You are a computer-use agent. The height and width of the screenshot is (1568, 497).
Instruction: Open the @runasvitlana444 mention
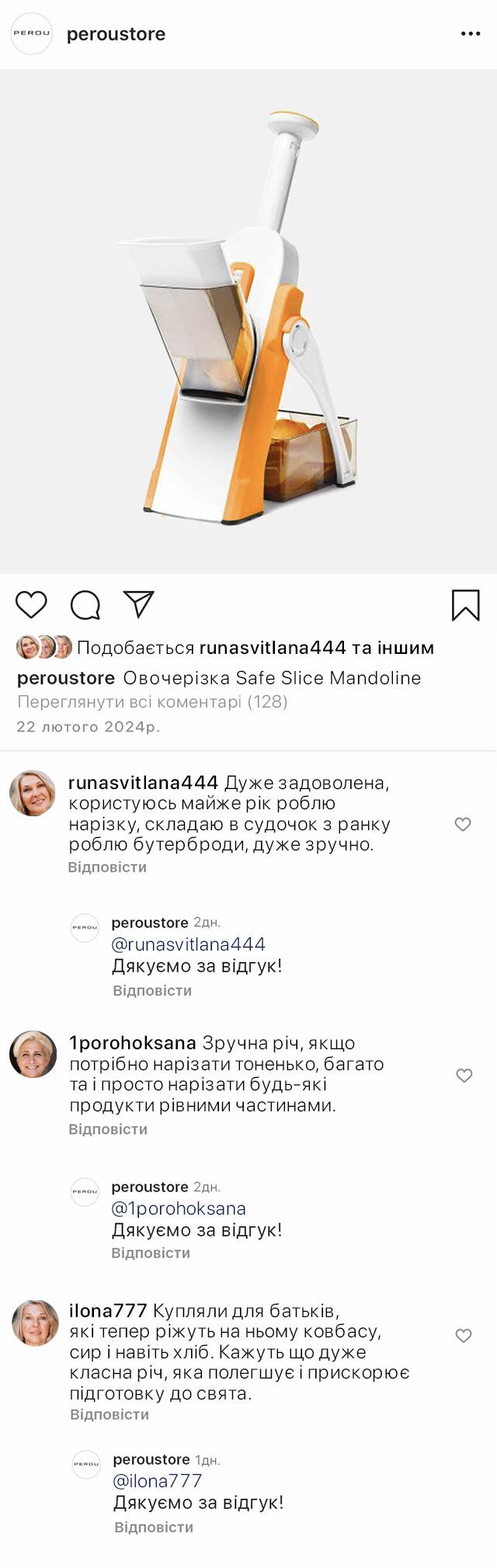point(189,944)
